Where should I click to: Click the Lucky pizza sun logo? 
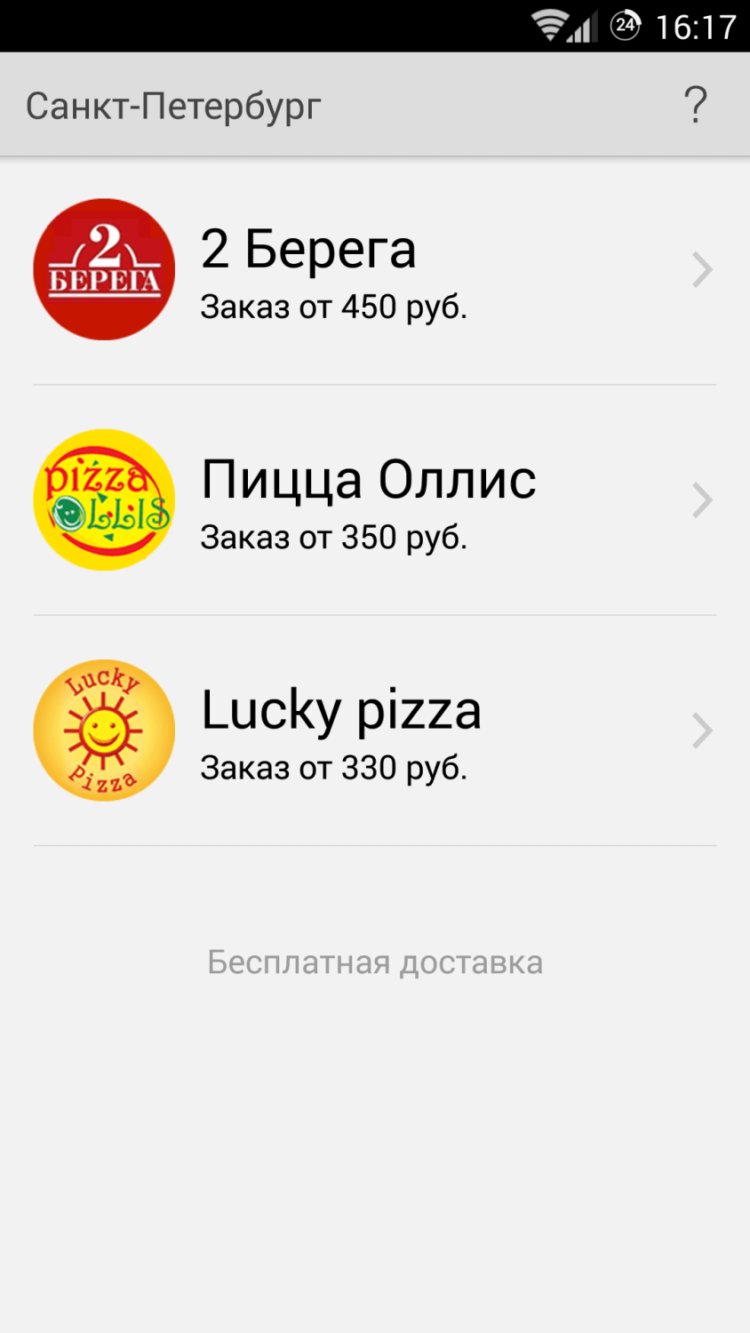(x=103, y=729)
